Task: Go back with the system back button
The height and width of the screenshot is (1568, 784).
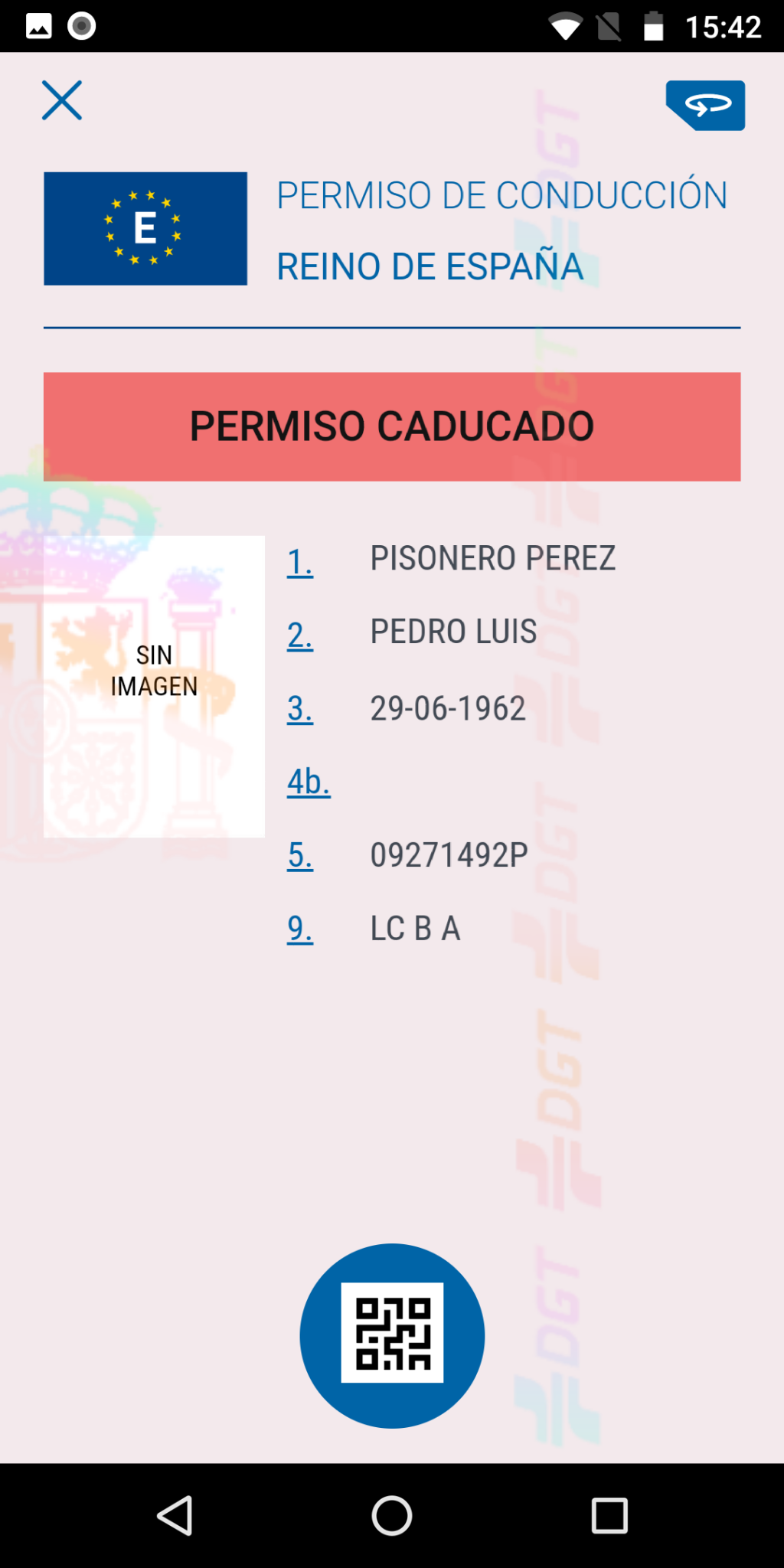Action: click(175, 1515)
